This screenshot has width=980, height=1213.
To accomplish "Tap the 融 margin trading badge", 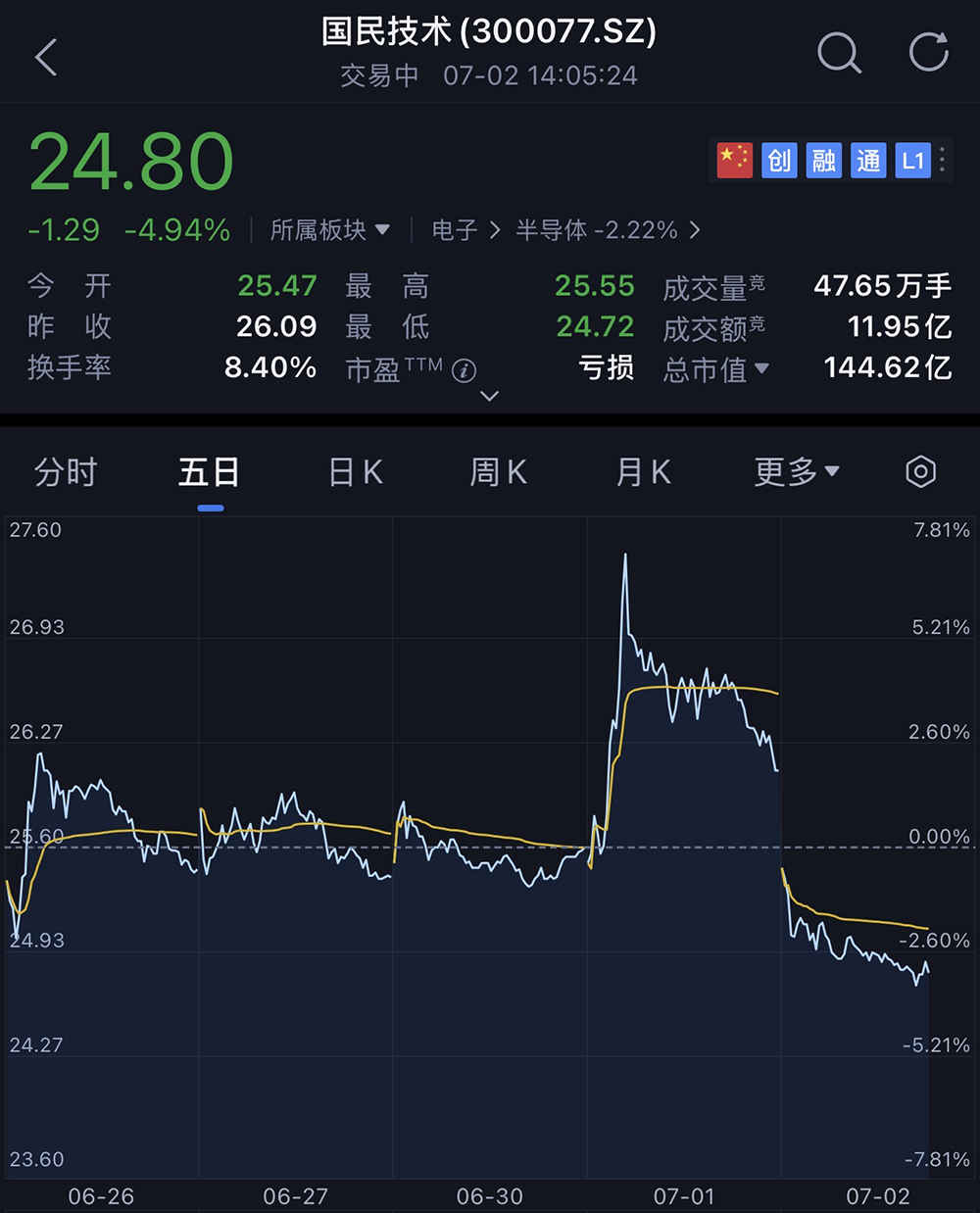I will point(823,160).
